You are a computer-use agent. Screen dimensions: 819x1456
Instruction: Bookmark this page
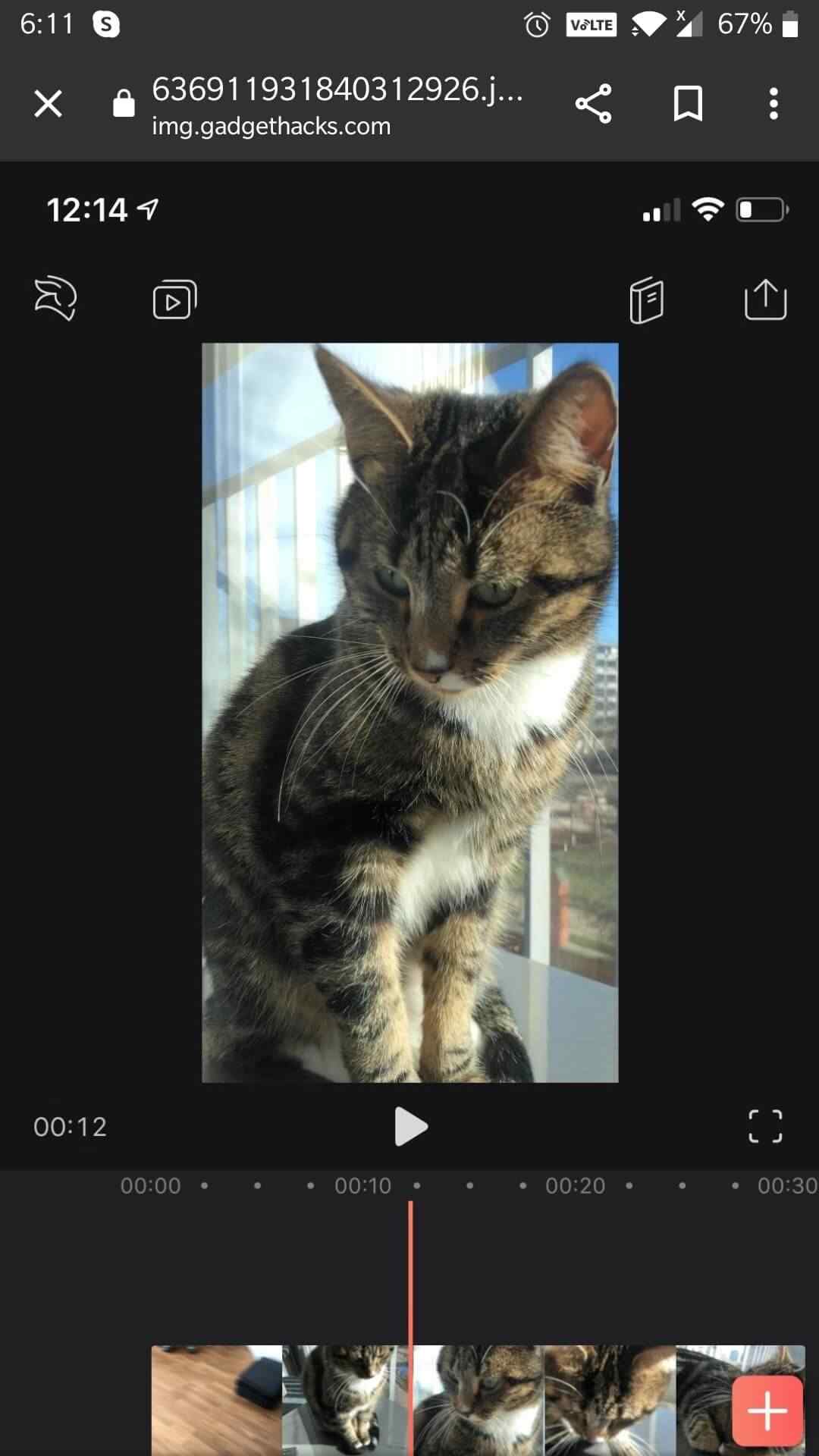coord(688,104)
